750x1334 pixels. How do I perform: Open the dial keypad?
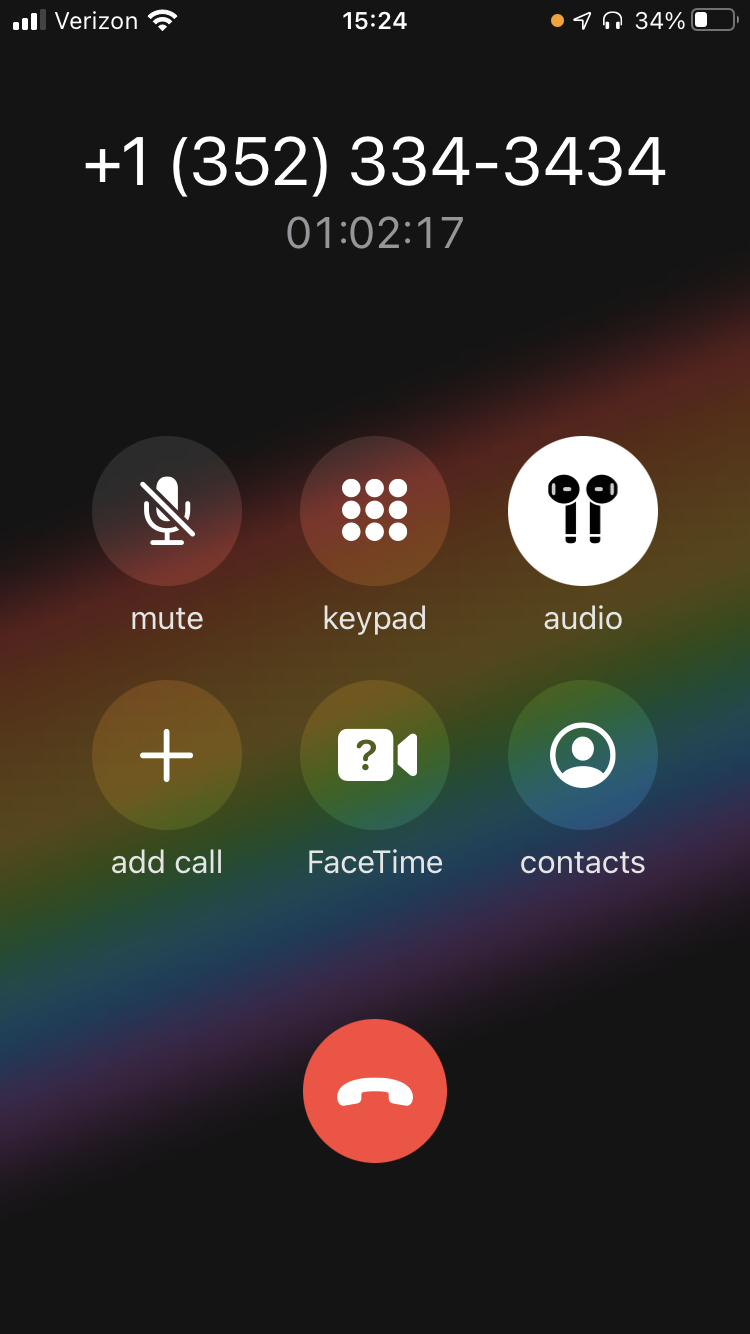click(x=375, y=511)
